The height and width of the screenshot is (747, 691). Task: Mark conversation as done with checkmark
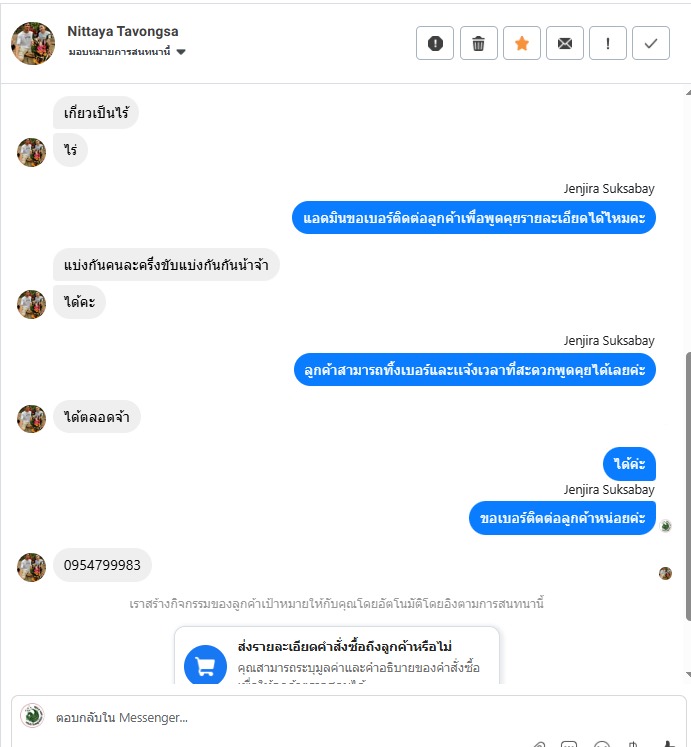651,43
